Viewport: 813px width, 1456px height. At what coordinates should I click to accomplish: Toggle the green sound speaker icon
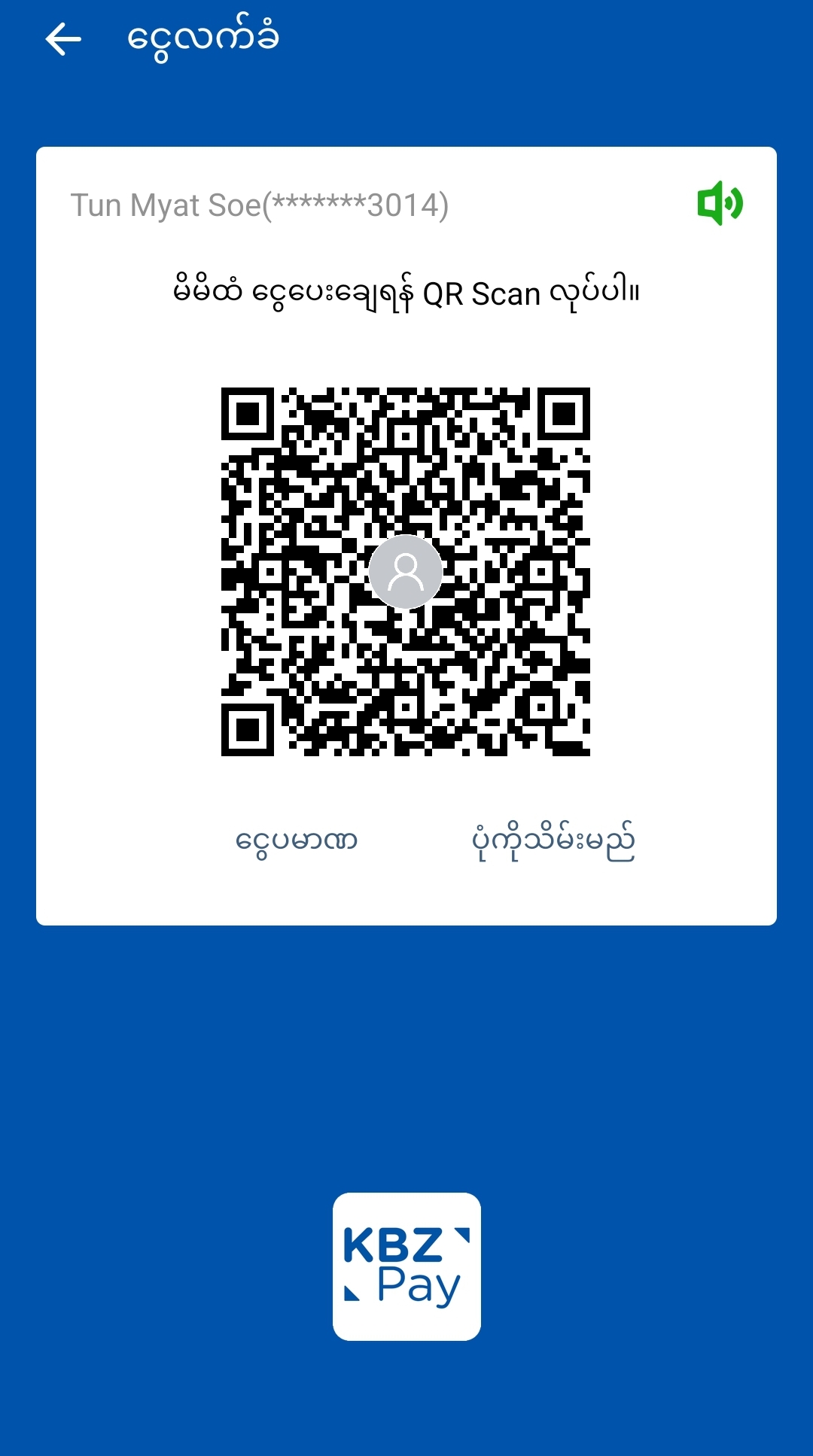(x=720, y=203)
